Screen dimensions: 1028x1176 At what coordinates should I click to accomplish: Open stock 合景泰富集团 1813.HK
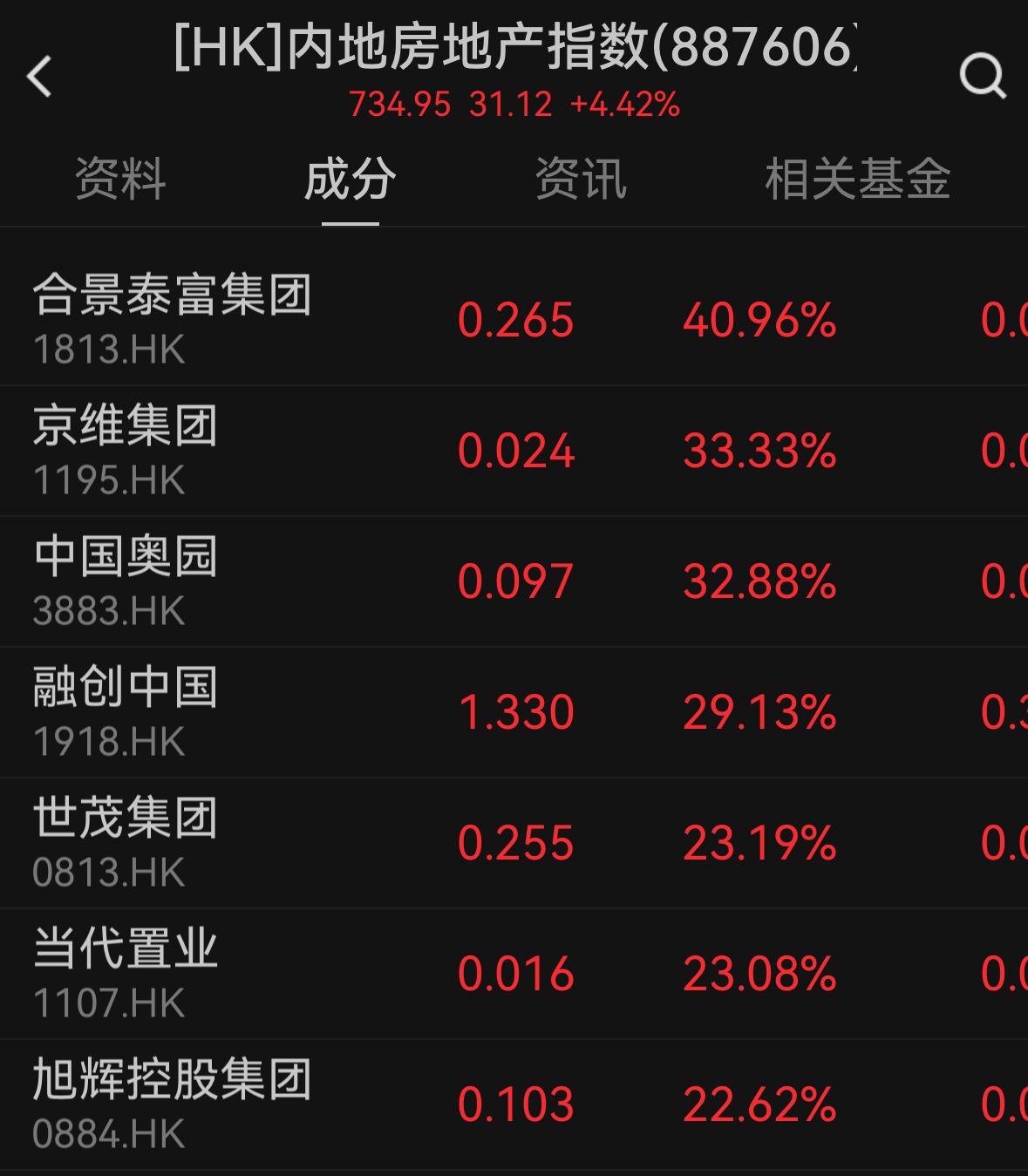click(x=173, y=319)
